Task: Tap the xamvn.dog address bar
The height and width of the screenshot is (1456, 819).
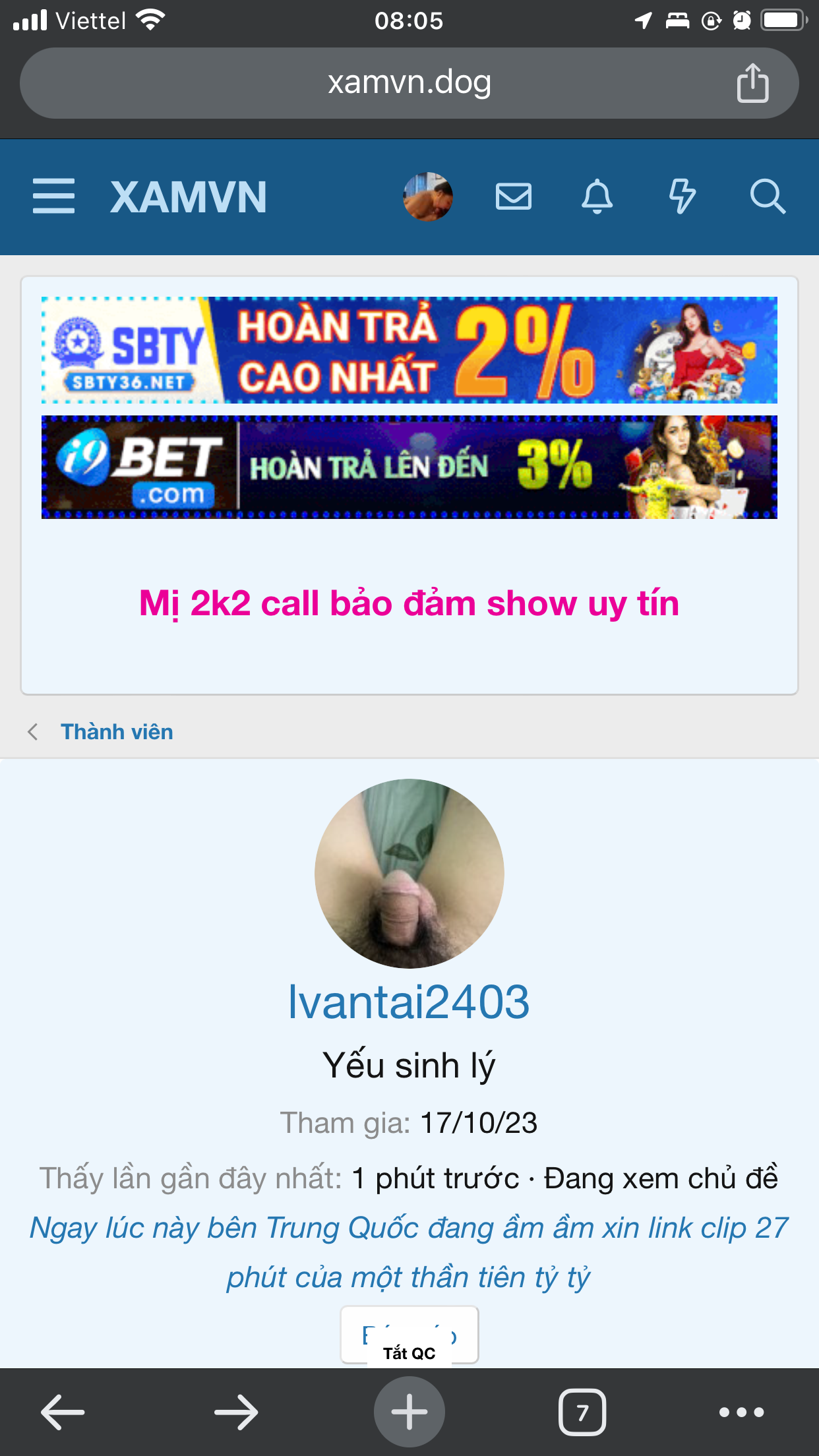Action: pyautogui.click(x=409, y=83)
